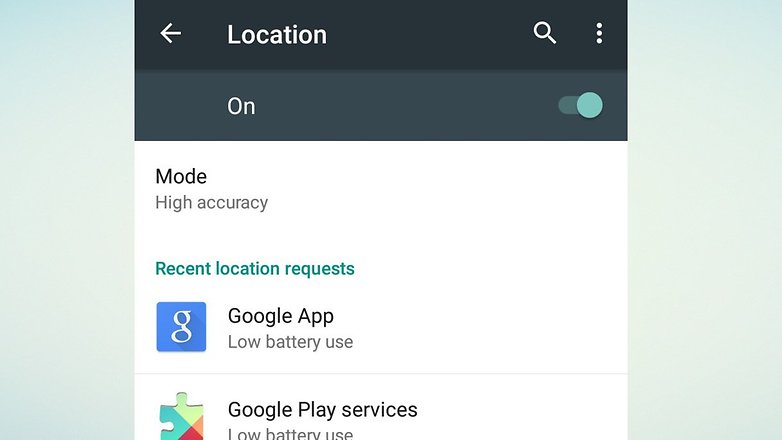This screenshot has width=782, height=440.
Task: Open the Mode setting
Action: 380,188
